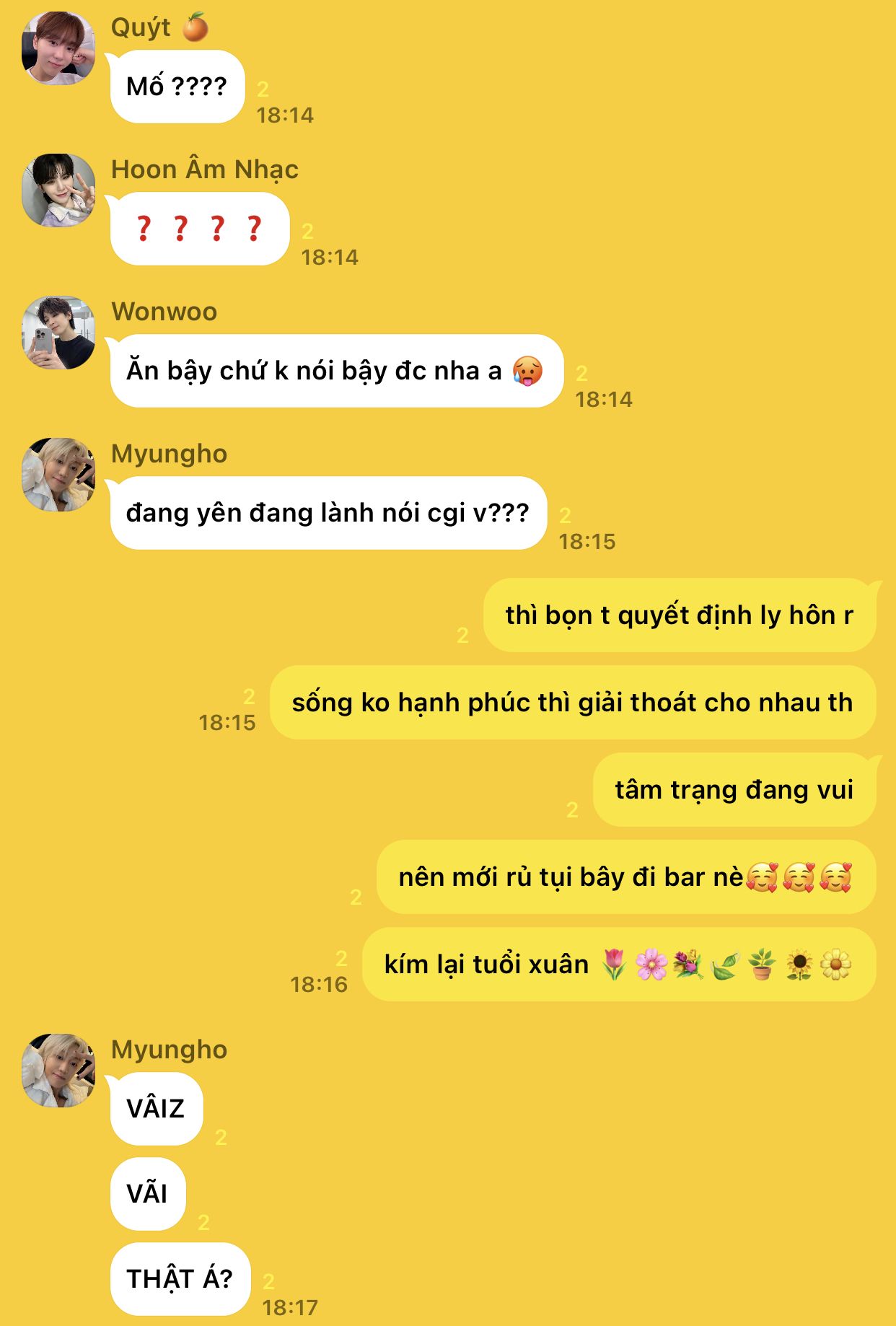The height and width of the screenshot is (1326, 896).
Task: Open Quýt's profile picture
Action: [58, 48]
